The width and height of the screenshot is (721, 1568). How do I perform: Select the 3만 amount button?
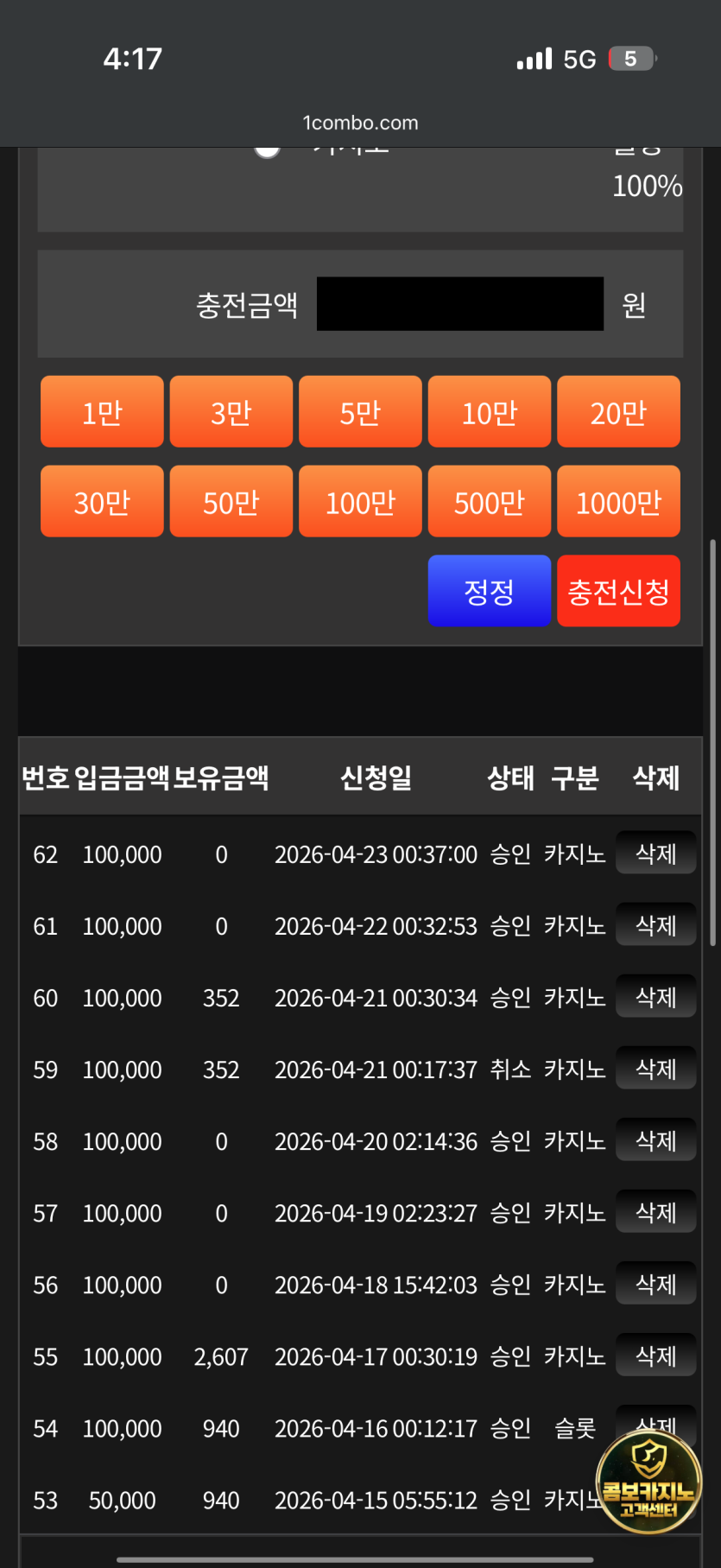[231, 412]
